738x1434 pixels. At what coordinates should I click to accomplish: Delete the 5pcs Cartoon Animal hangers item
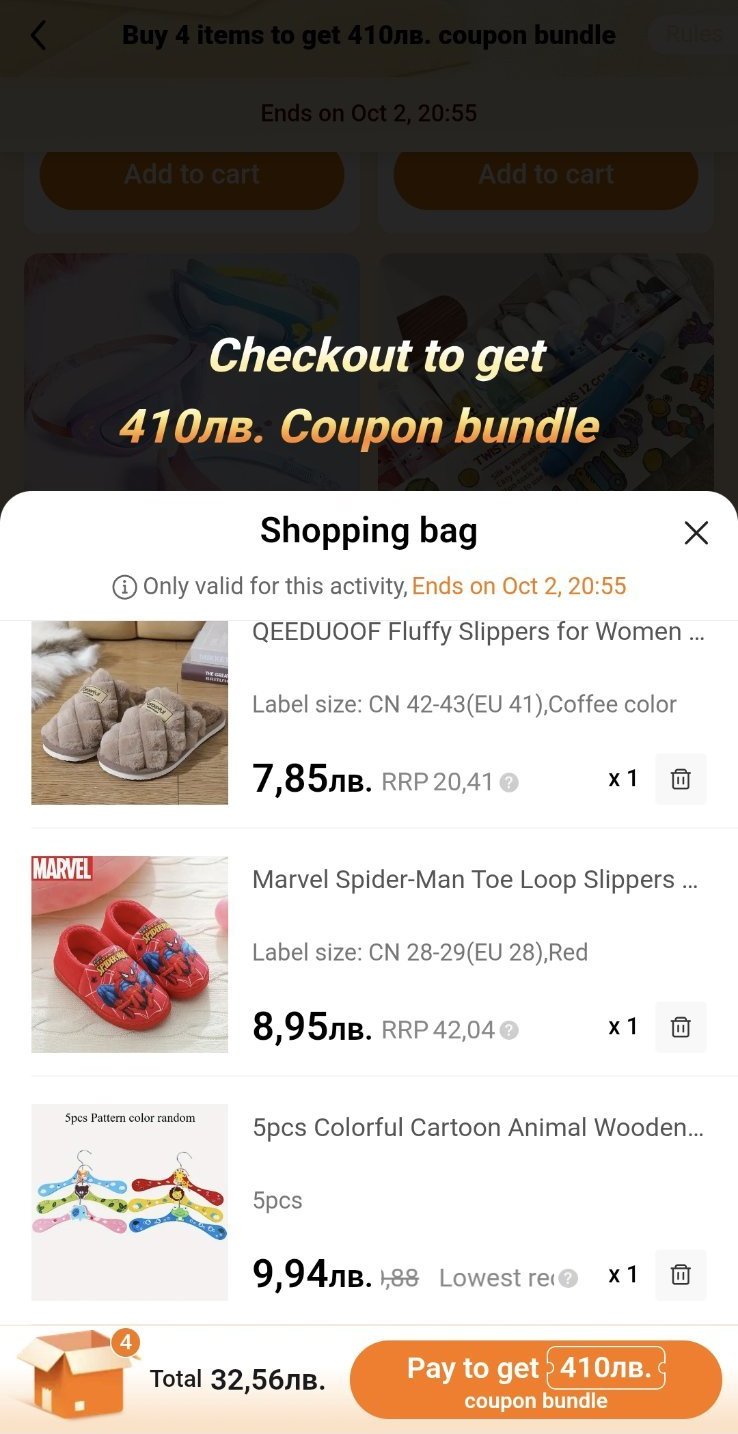coord(681,1275)
